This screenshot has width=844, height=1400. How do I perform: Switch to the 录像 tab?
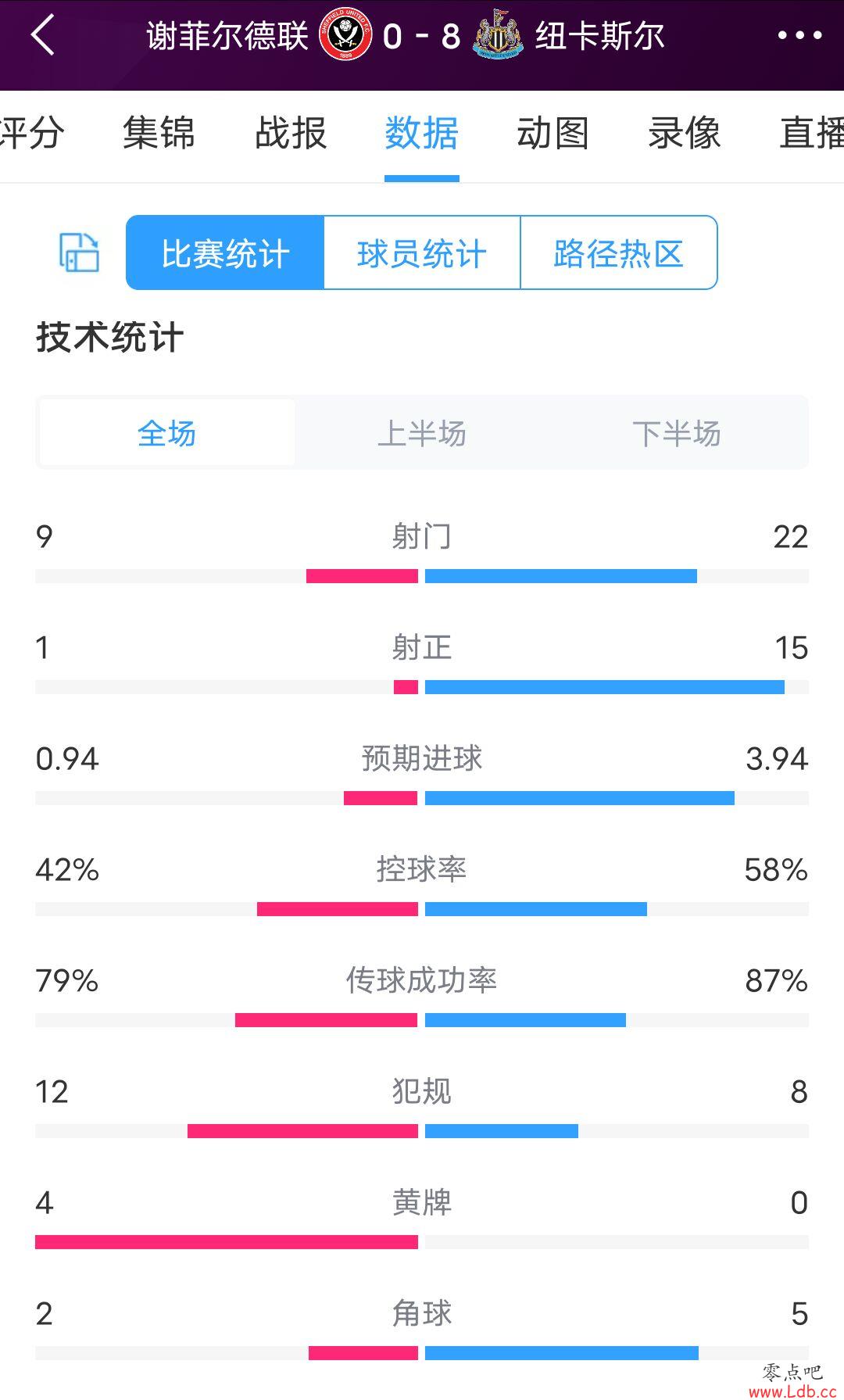(684, 133)
